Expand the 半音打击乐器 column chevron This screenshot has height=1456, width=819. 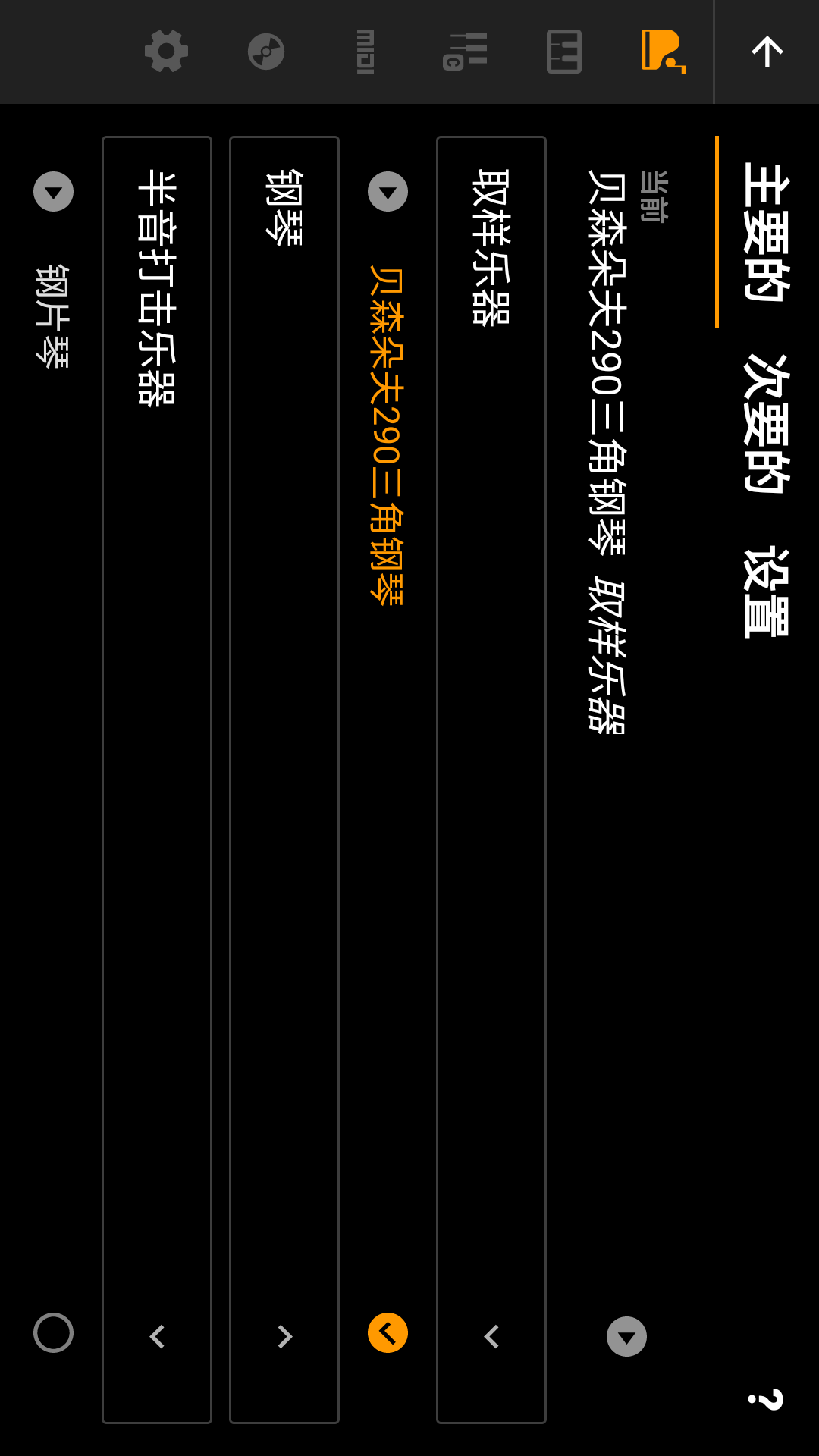click(x=156, y=1337)
